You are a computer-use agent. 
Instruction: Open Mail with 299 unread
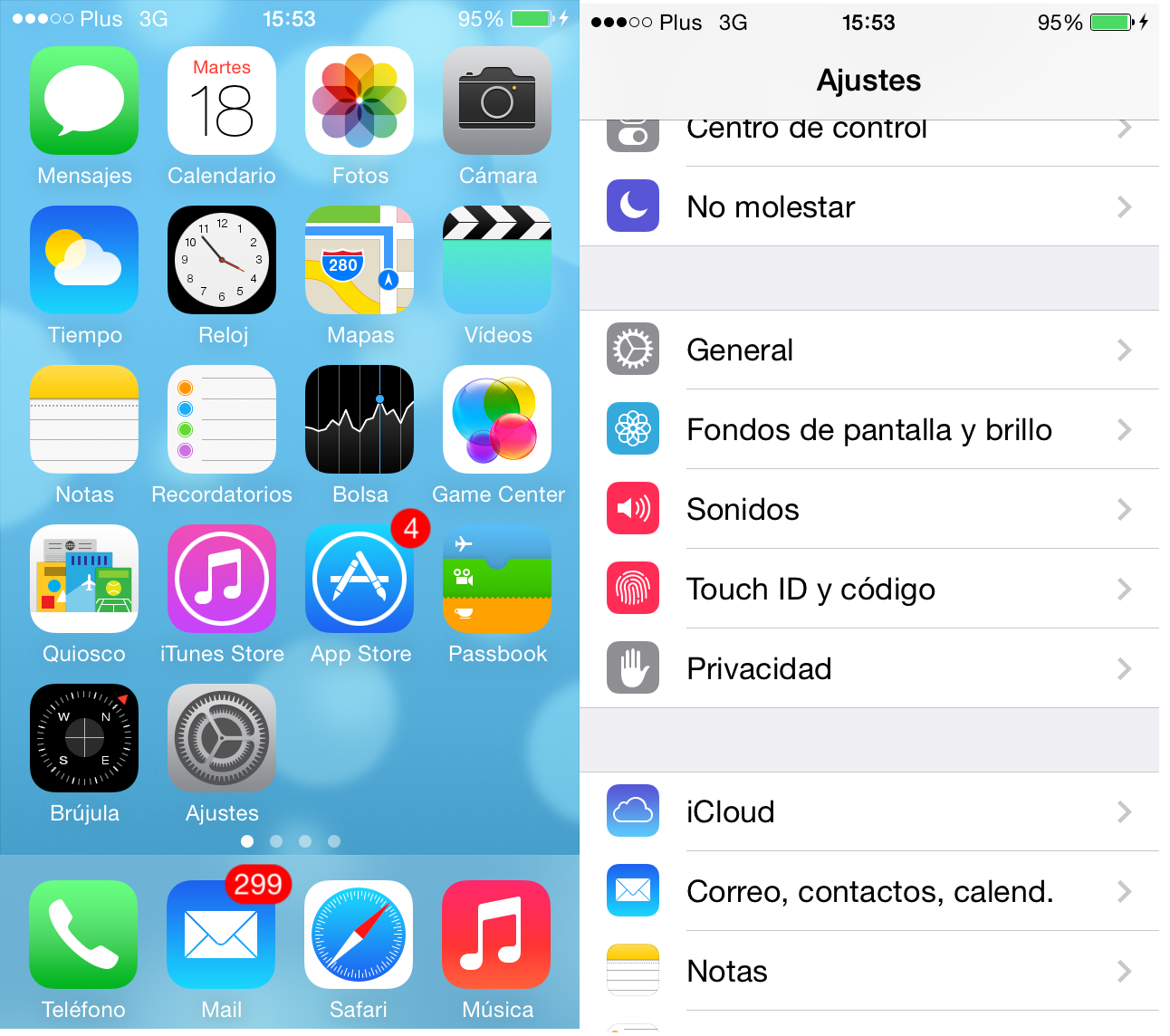pos(221,935)
